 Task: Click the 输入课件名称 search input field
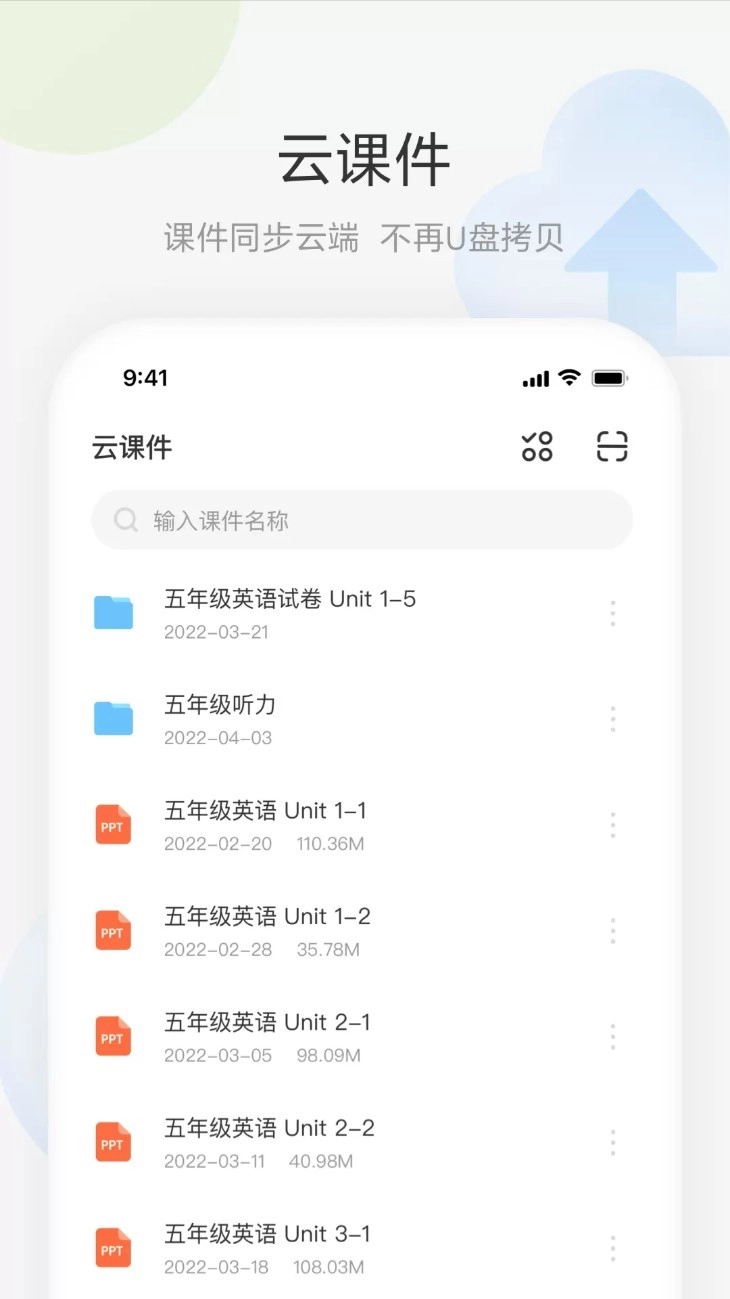[x=300, y=520]
